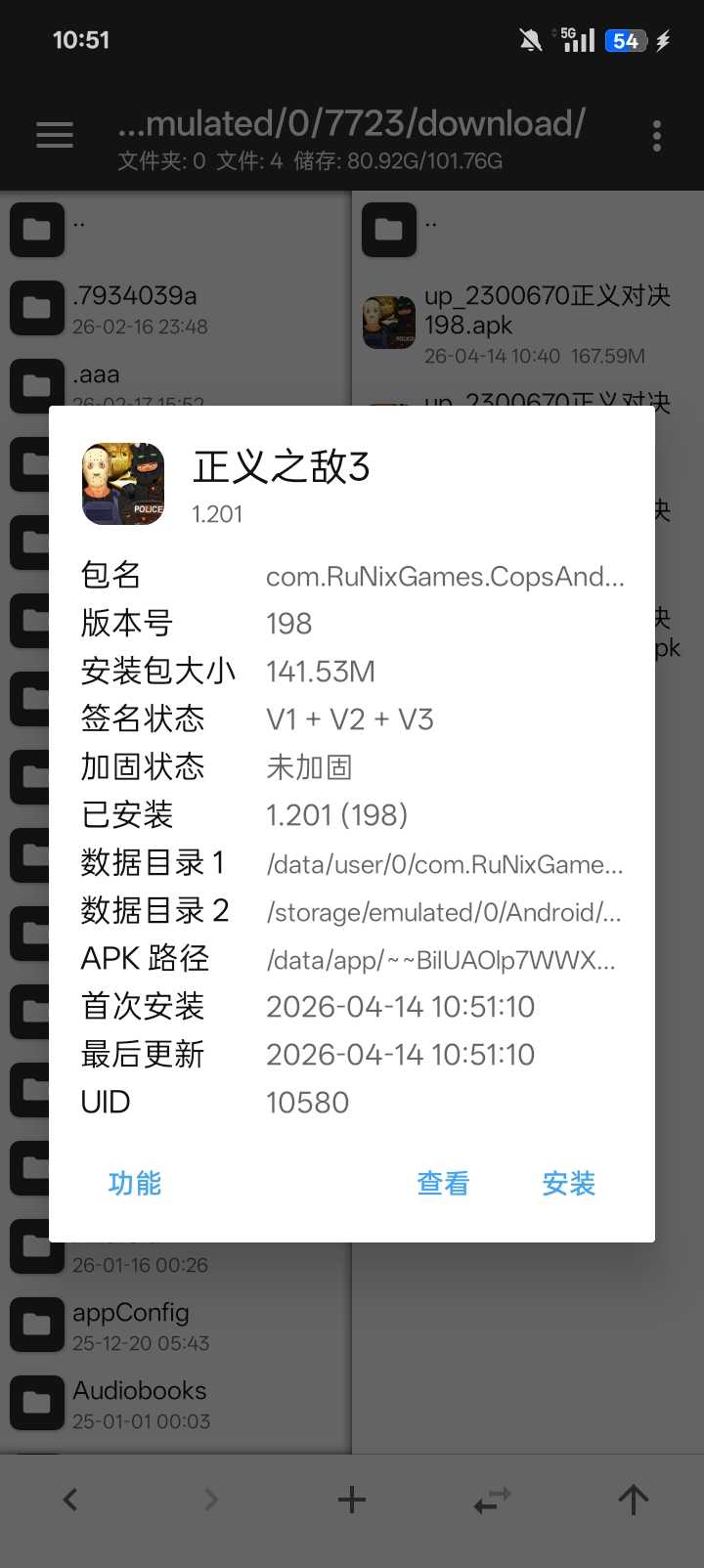Open the appConfig folder
Viewport: 704px width, 1568px height.
pyautogui.click(x=132, y=1325)
